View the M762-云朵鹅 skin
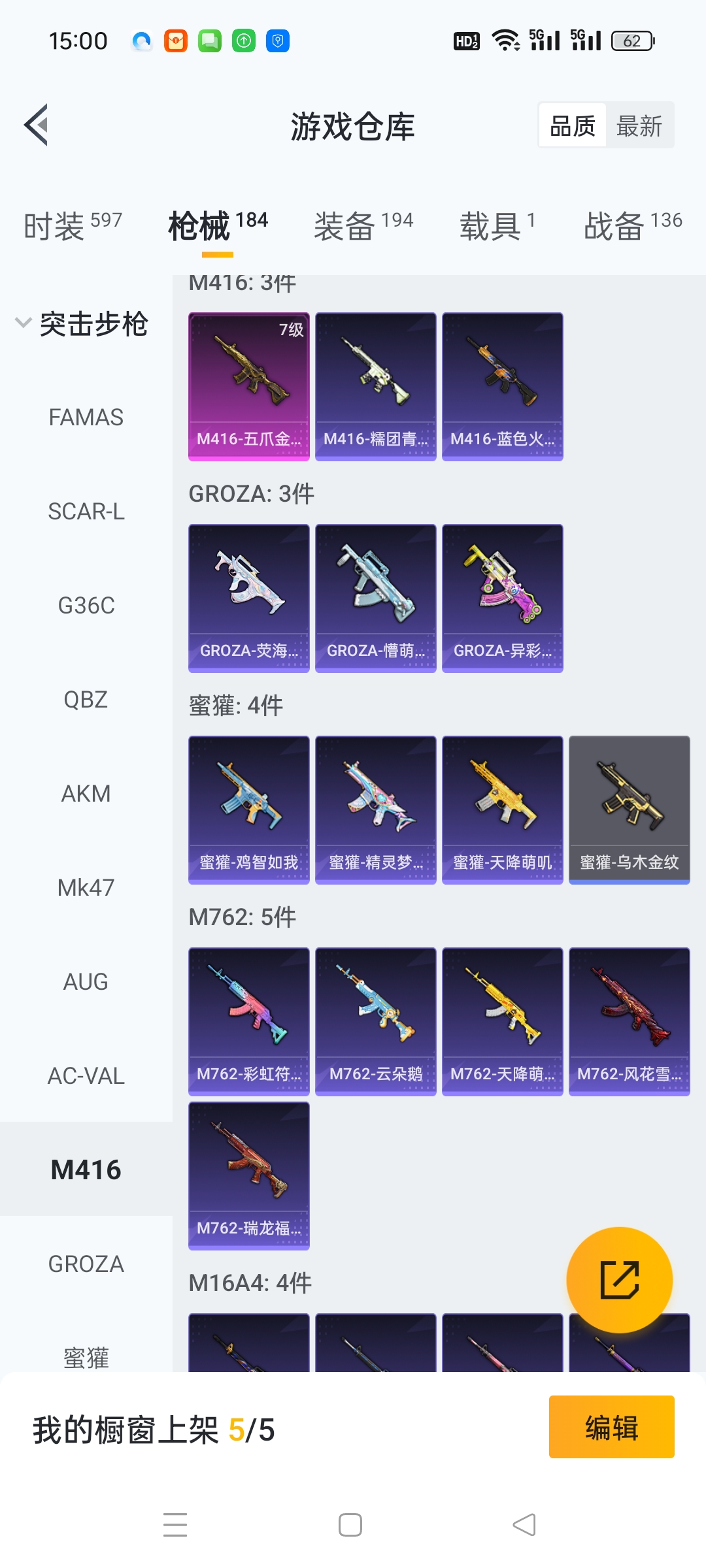This screenshot has height=1568, width=706. (x=376, y=1022)
